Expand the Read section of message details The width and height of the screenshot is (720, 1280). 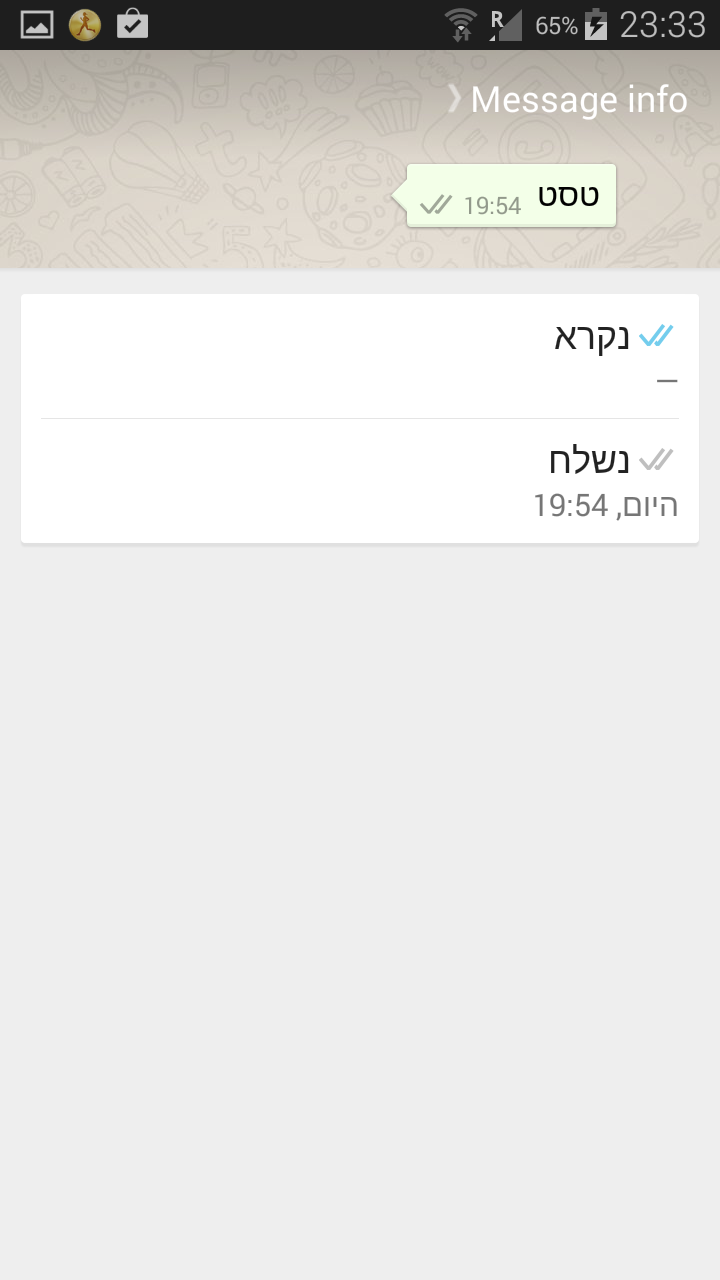pyautogui.click(x=360, y=356)
